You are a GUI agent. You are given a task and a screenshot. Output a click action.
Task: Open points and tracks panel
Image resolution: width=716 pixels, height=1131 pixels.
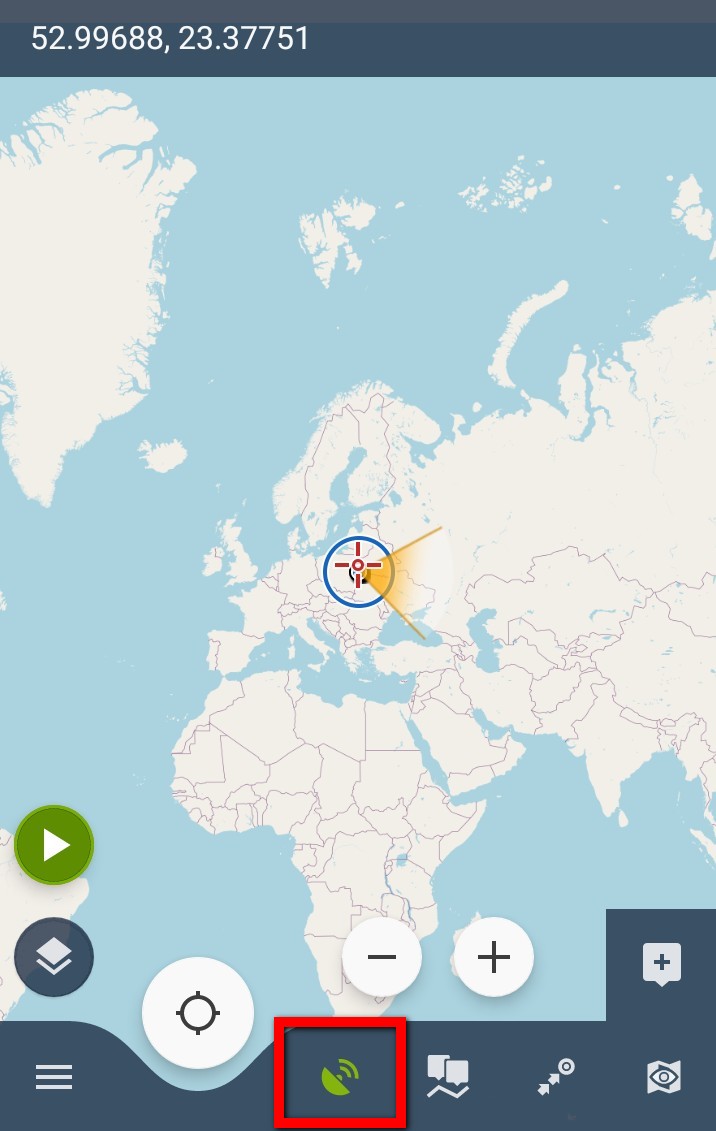pos(448,1077)
